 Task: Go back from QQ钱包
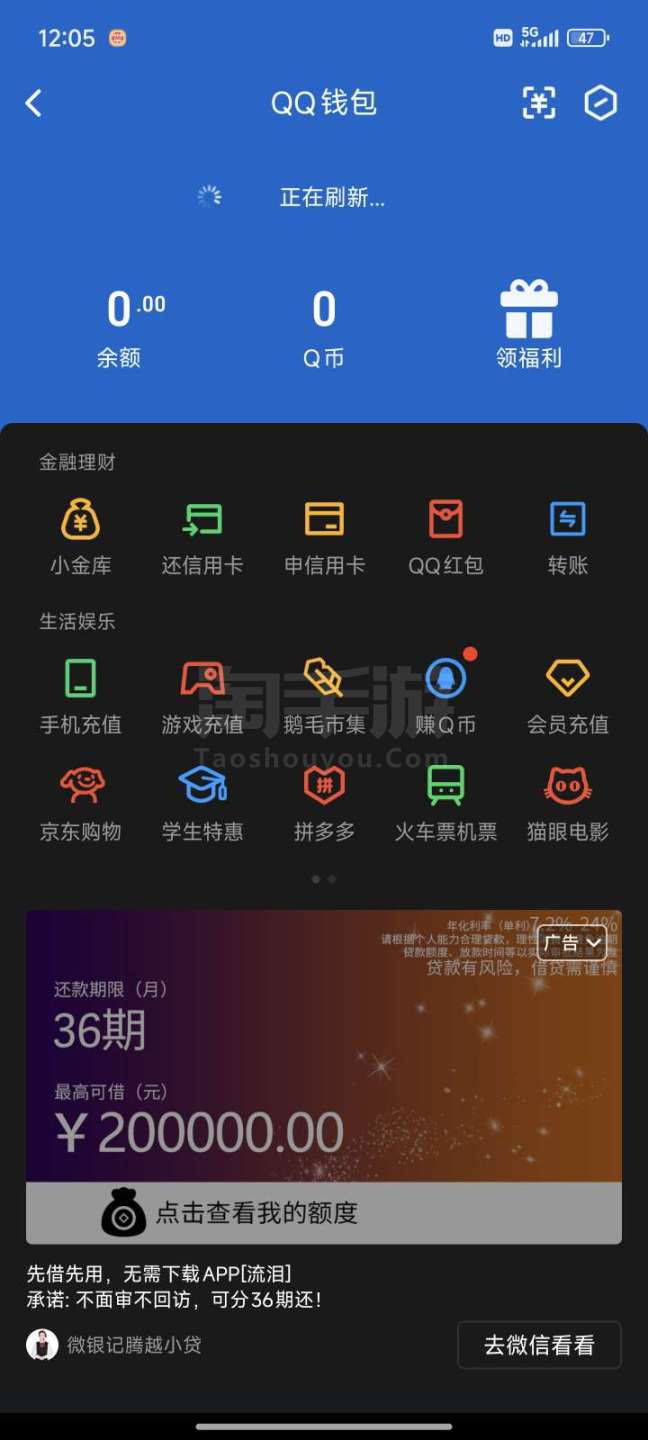point(34,103)
